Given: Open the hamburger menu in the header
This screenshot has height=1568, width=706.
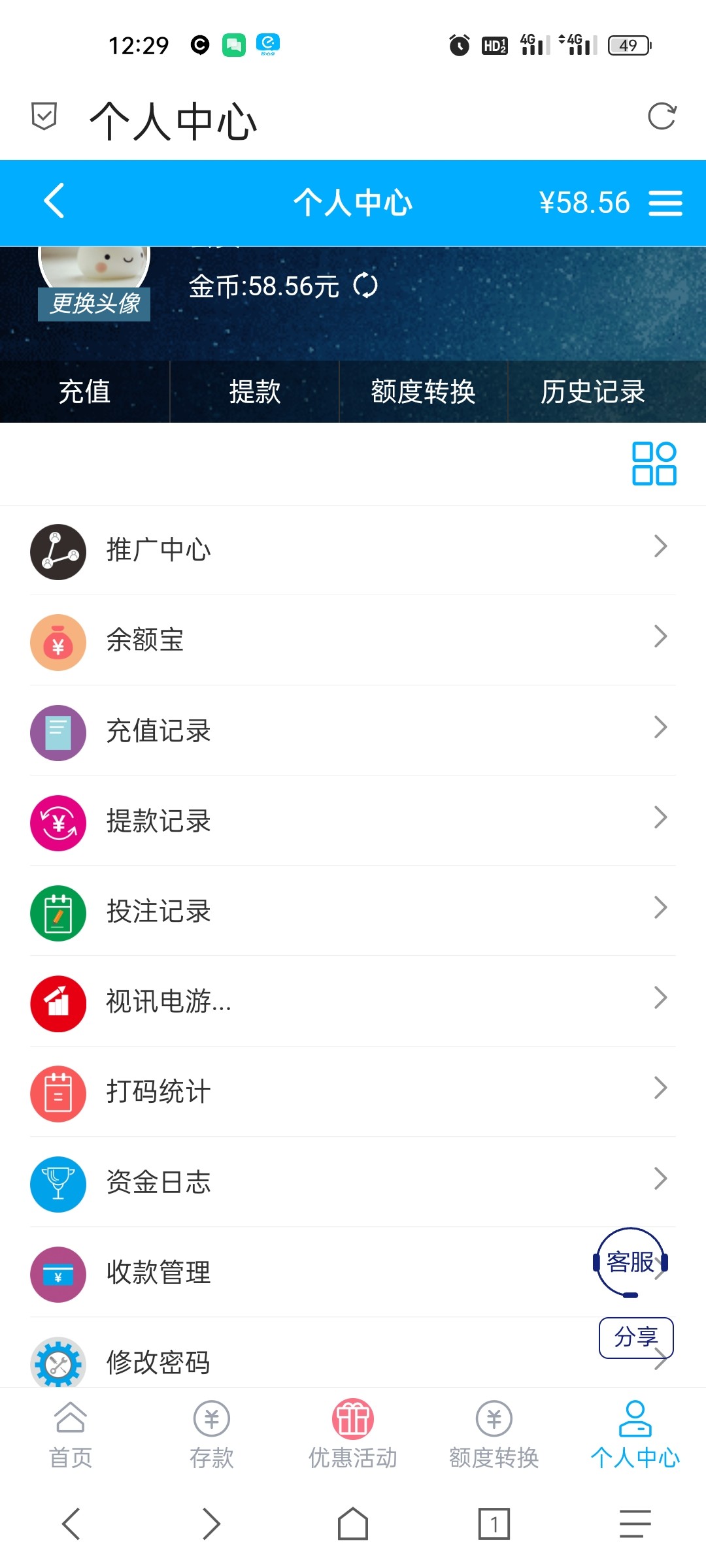Looking at the screenshot, I should click(x=665, y=203).
